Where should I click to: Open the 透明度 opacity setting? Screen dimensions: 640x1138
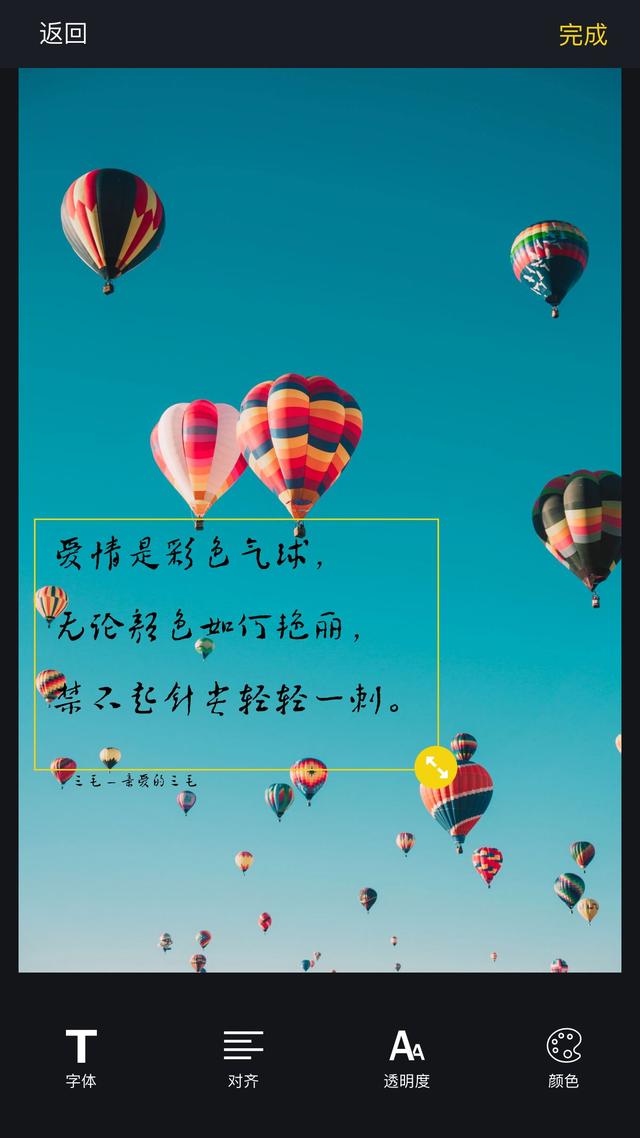(x=406, y=1058)
